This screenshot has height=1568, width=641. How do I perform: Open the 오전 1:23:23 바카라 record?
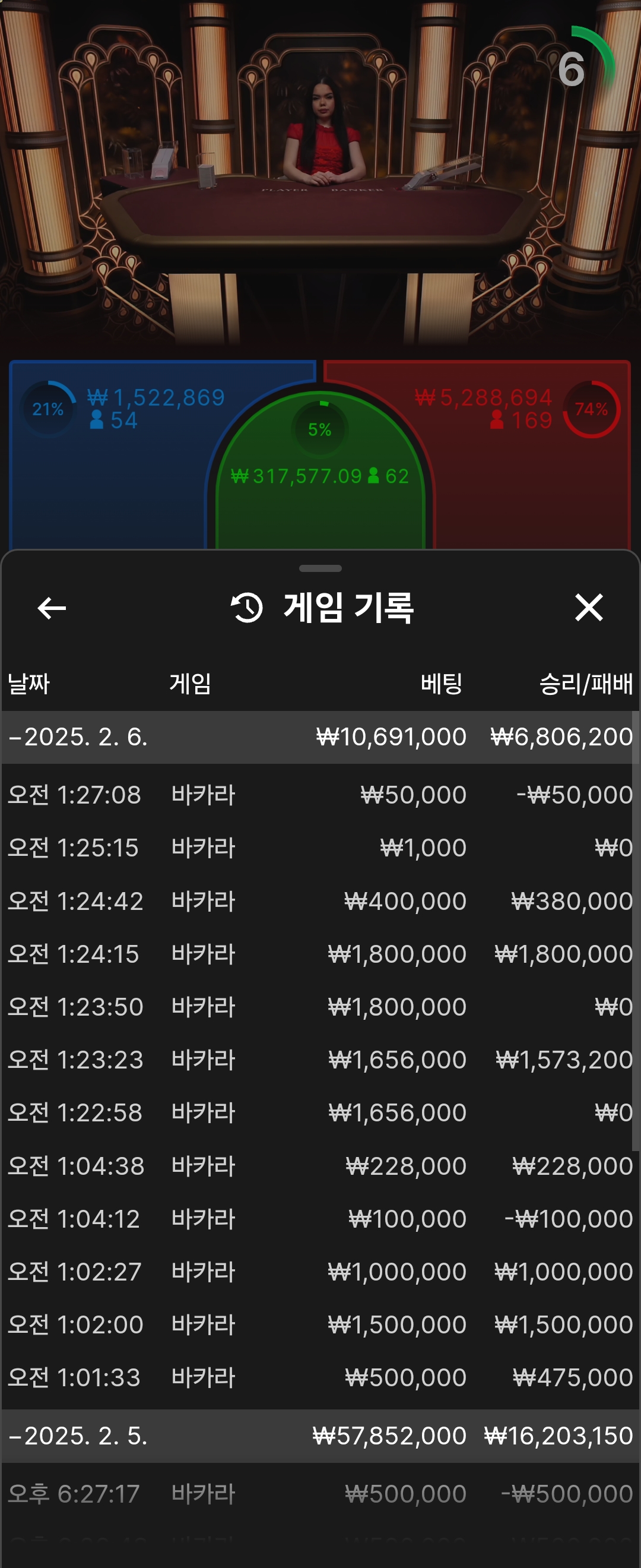pos(320,1060)
